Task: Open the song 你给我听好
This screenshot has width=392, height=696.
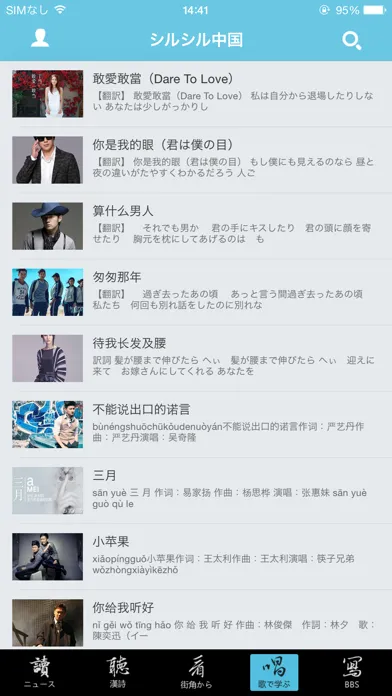Action: tap(196, 620)
